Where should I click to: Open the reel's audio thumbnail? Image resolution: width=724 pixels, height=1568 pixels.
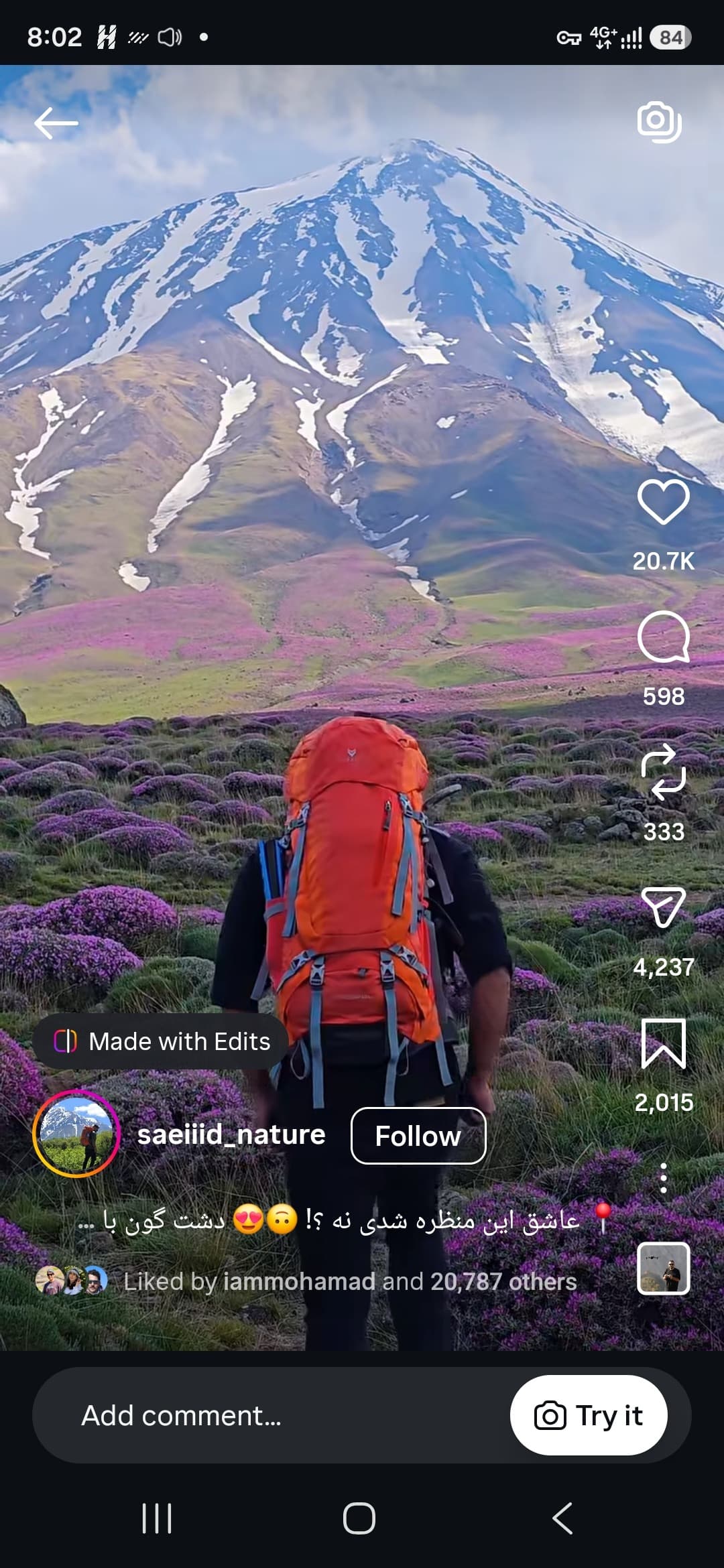coord(663,1268)
